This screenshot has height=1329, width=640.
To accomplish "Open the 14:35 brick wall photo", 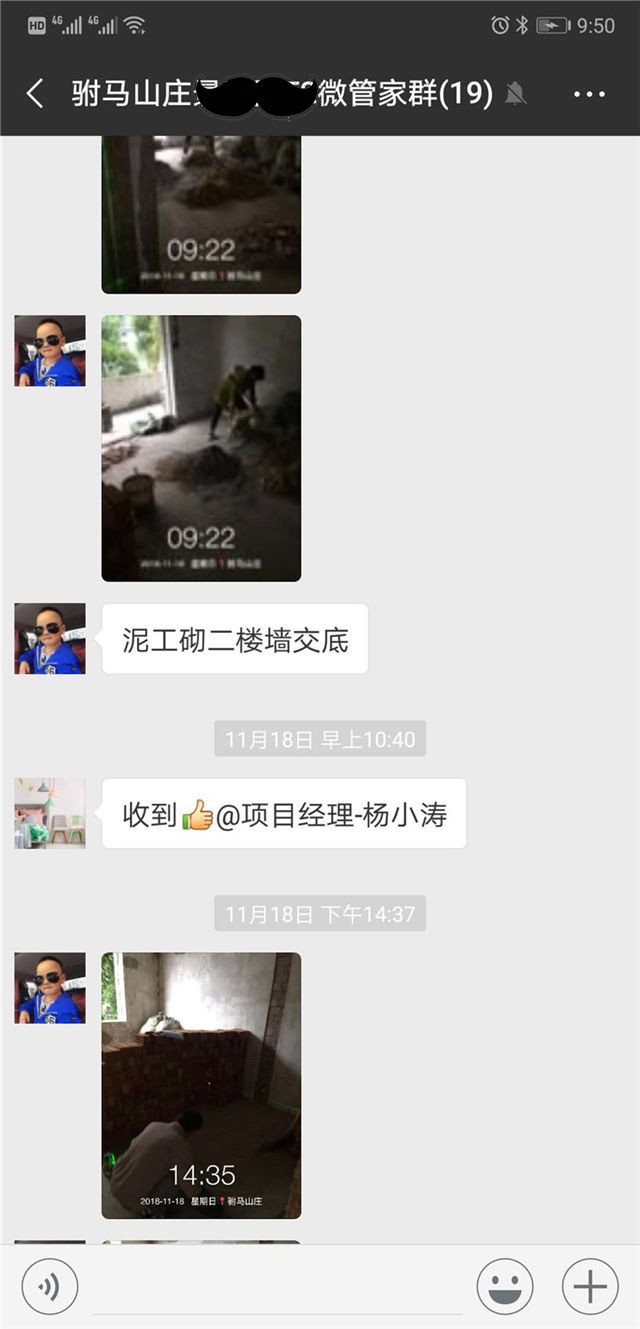I will (x=201, y=1085).
